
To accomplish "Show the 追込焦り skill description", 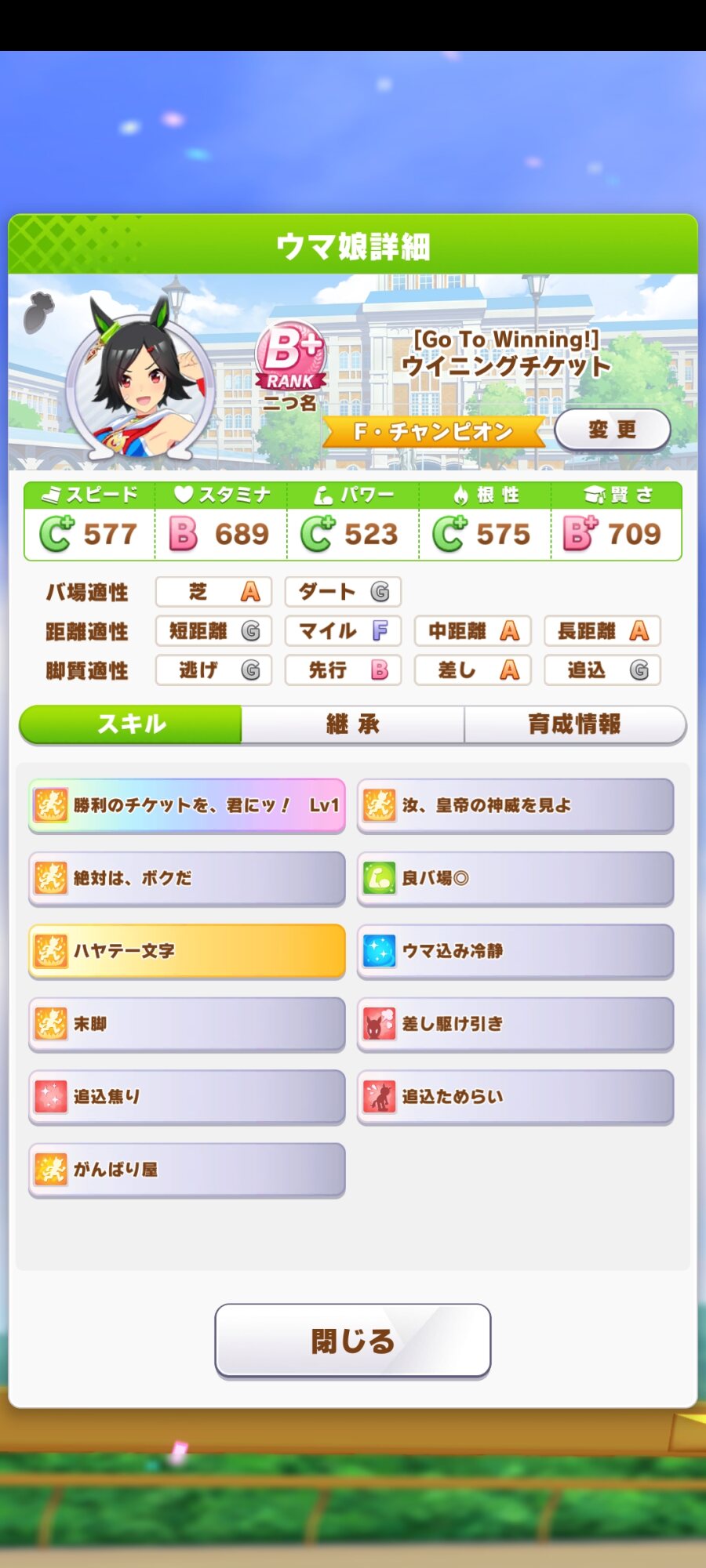I will tap(187, 1096).
